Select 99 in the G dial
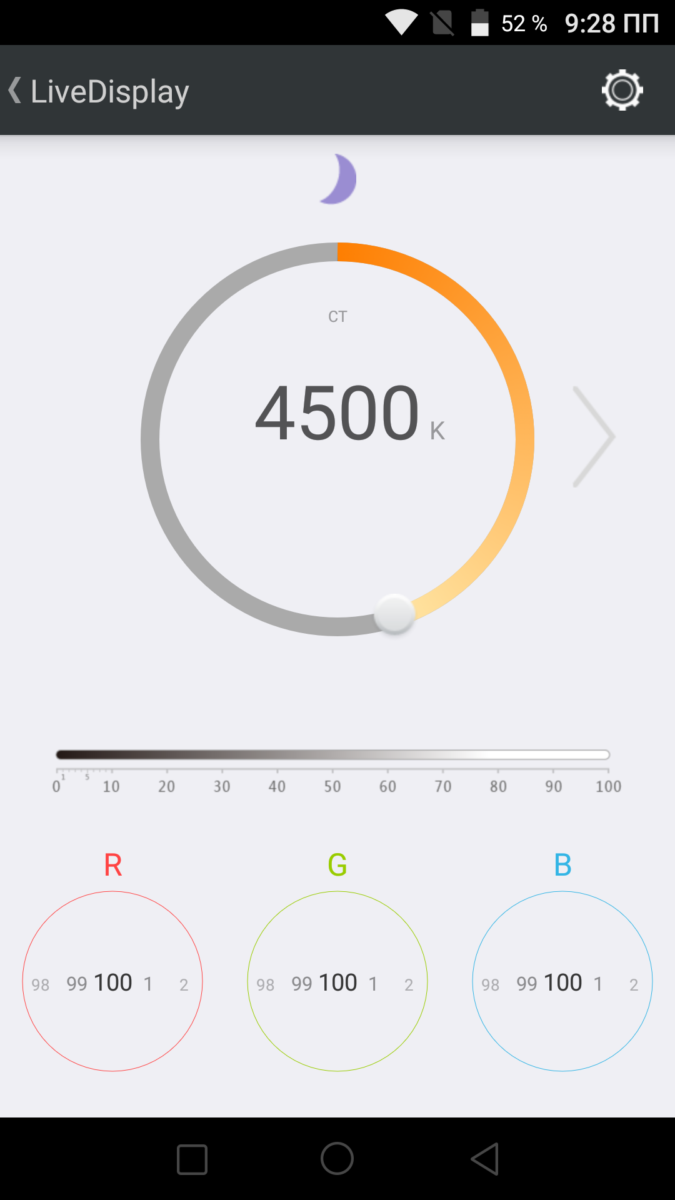 tap(302, 984)
